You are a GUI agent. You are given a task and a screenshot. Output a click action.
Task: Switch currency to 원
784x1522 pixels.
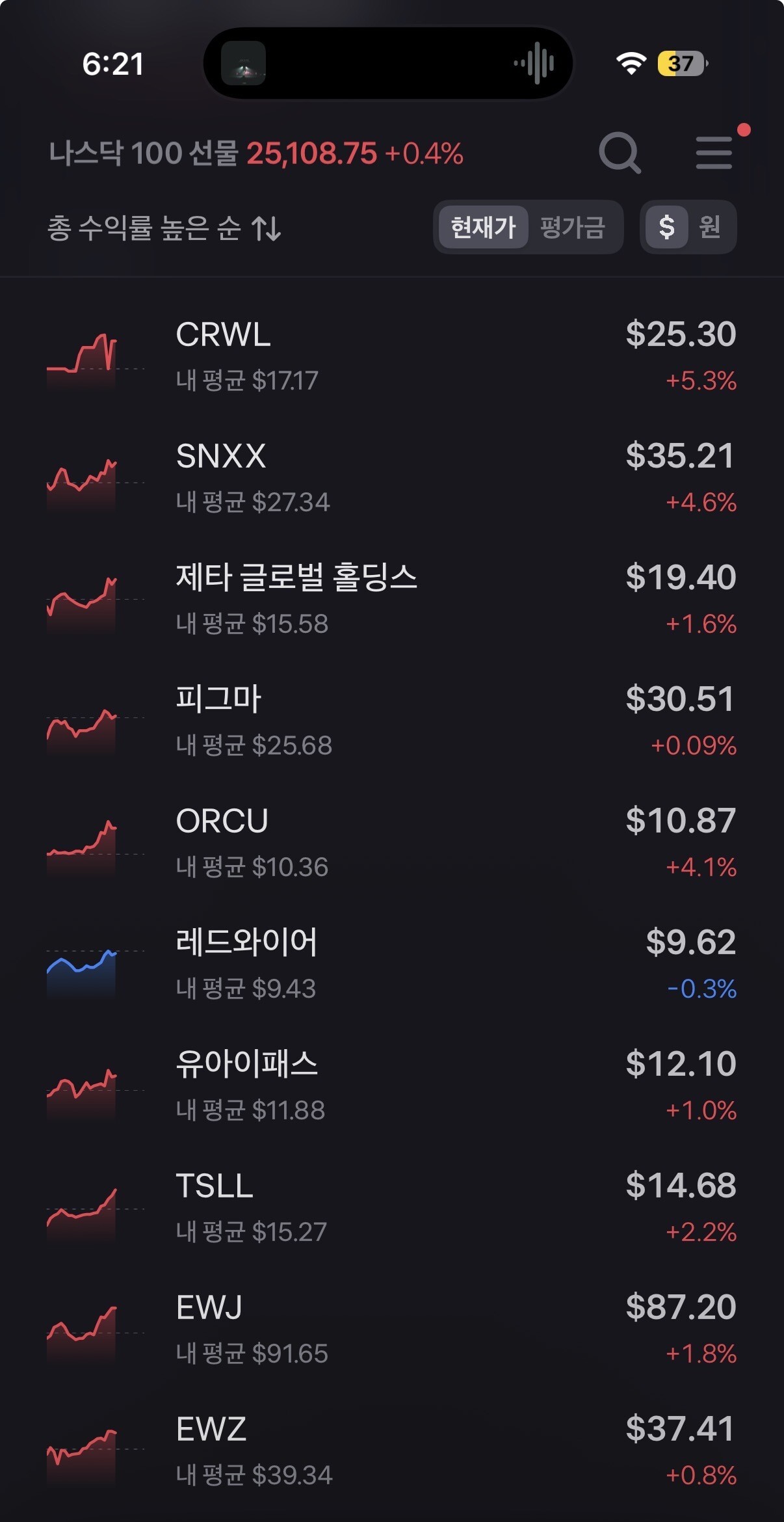point(709,228)
